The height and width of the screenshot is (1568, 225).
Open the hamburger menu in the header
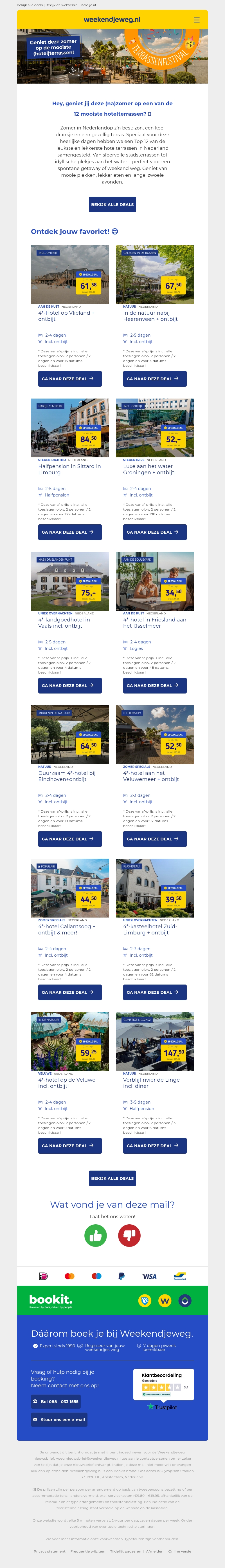tap(196, 20)
